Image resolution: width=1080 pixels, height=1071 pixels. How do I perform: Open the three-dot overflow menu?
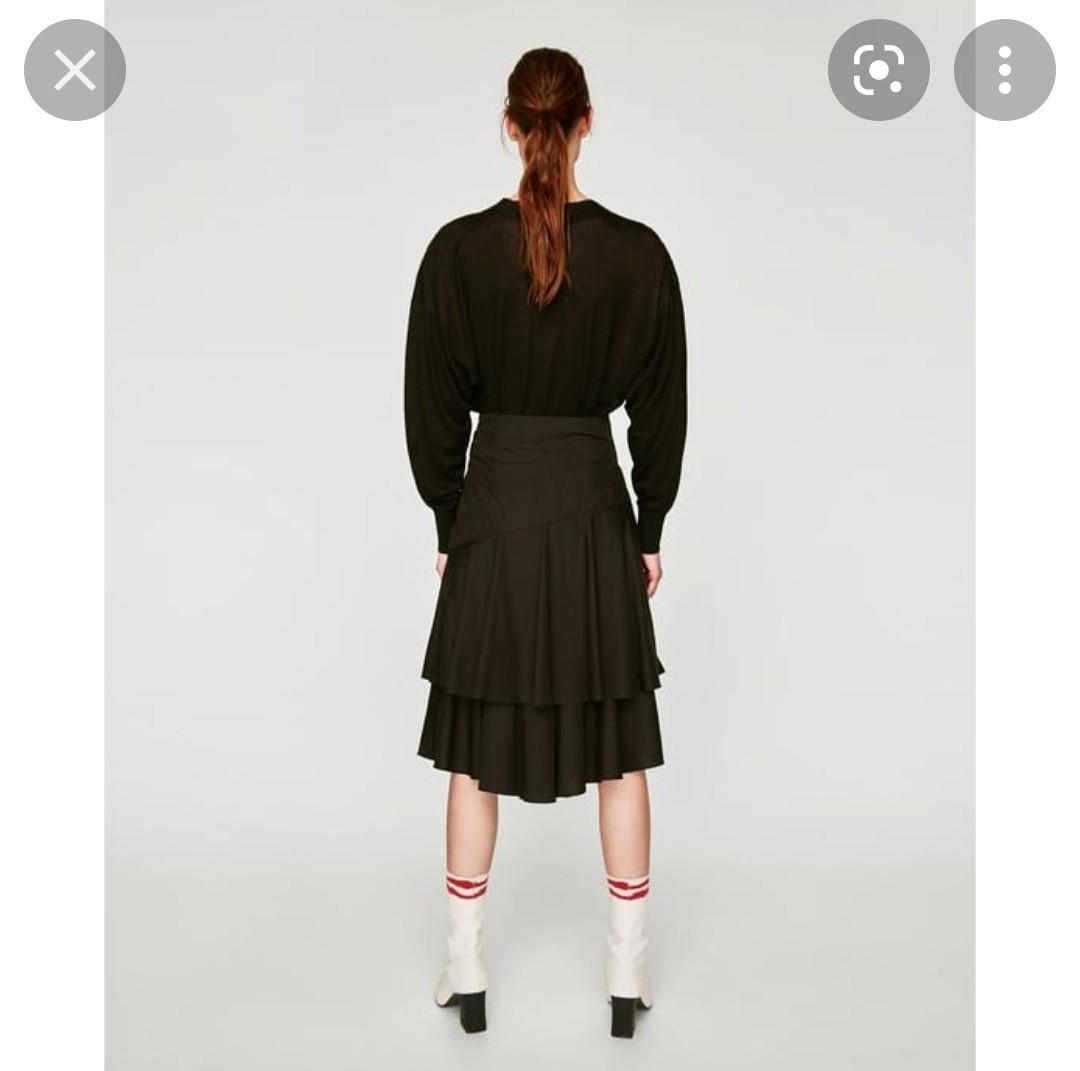point(1004,70)
